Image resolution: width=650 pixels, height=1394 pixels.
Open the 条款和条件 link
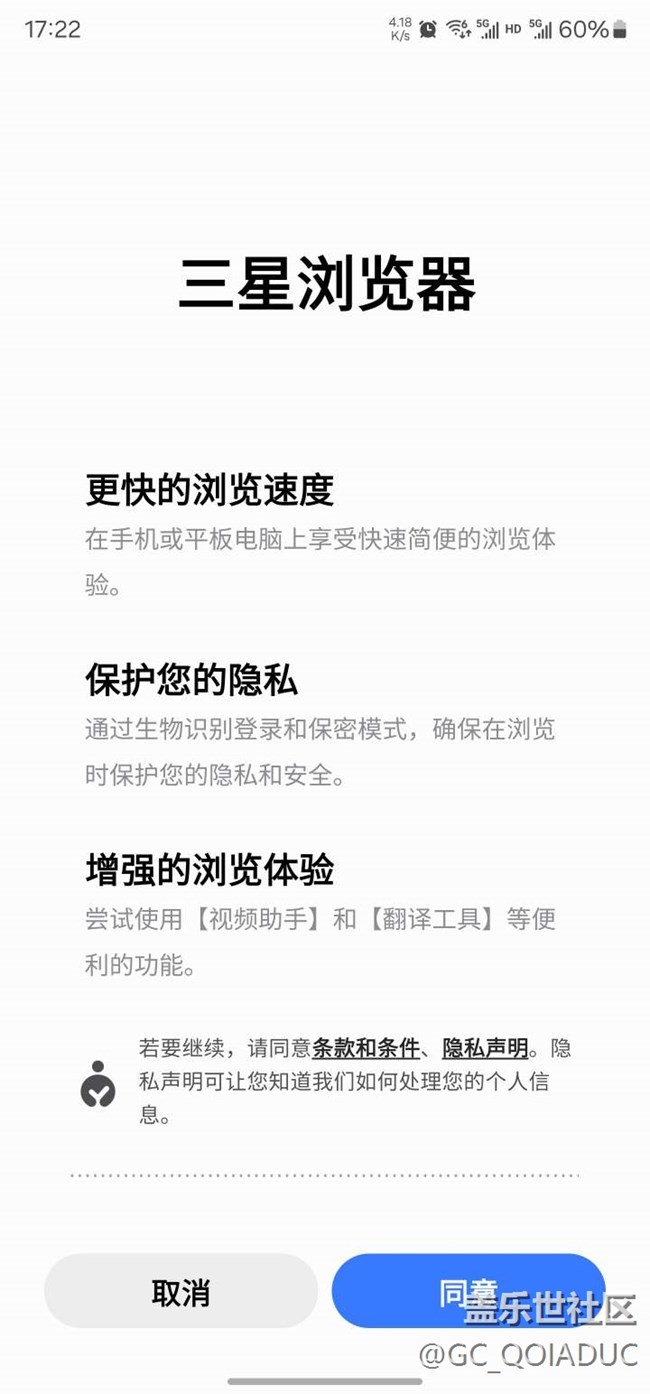366,1049
